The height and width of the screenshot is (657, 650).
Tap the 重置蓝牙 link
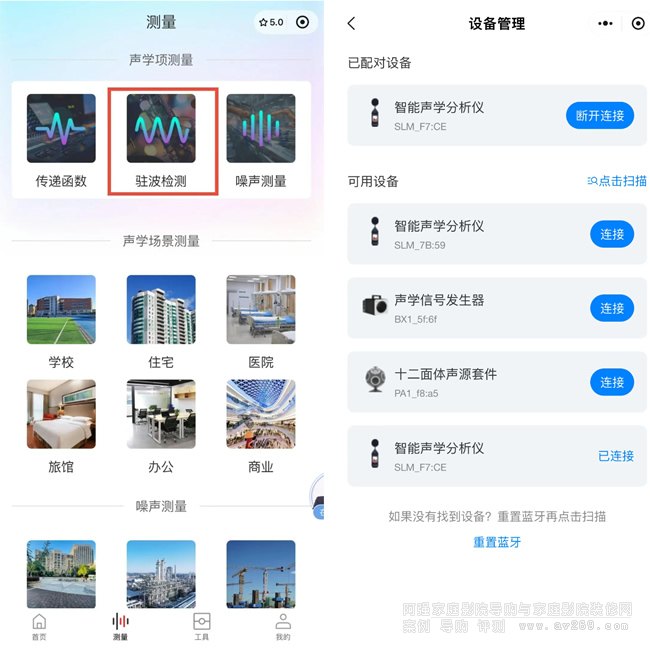497,542
